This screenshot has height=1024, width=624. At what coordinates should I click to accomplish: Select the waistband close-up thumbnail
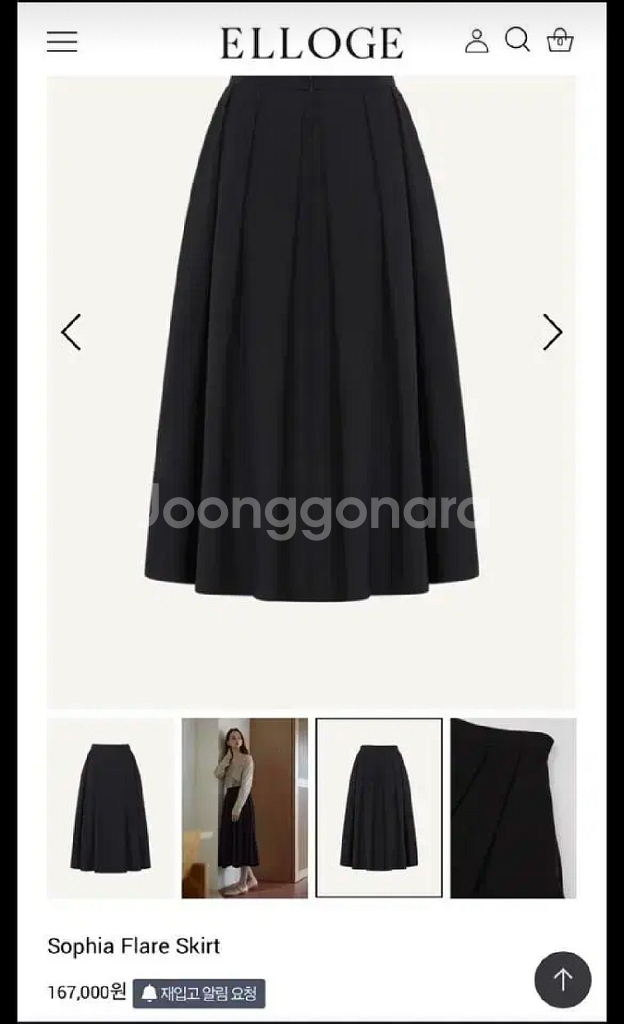point(513,808)
